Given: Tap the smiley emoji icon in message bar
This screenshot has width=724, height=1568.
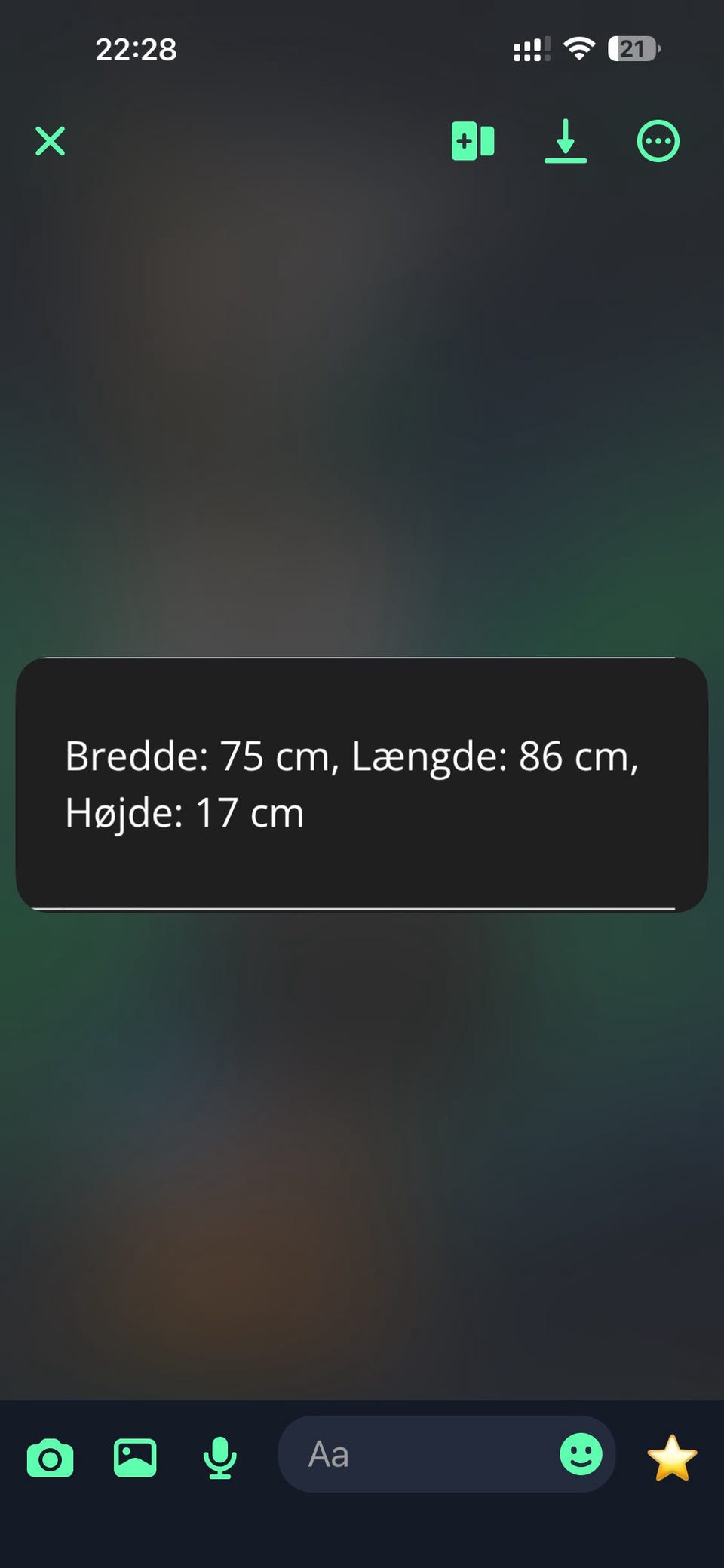Looking at the screenshot, I should (x=581, y=1456).
